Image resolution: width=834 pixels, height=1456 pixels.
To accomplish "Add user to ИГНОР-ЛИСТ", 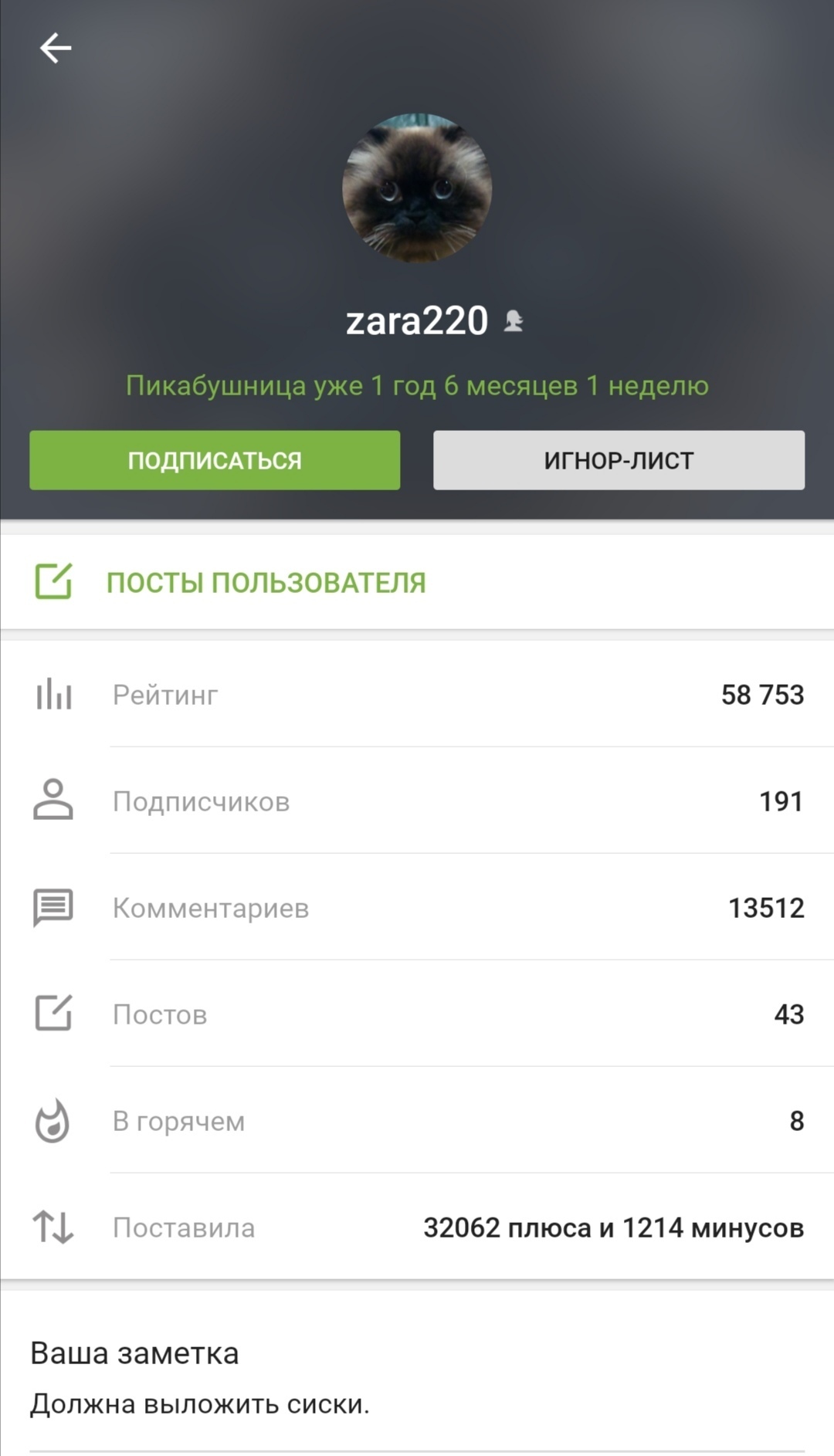I will click(x=619, y=460).
